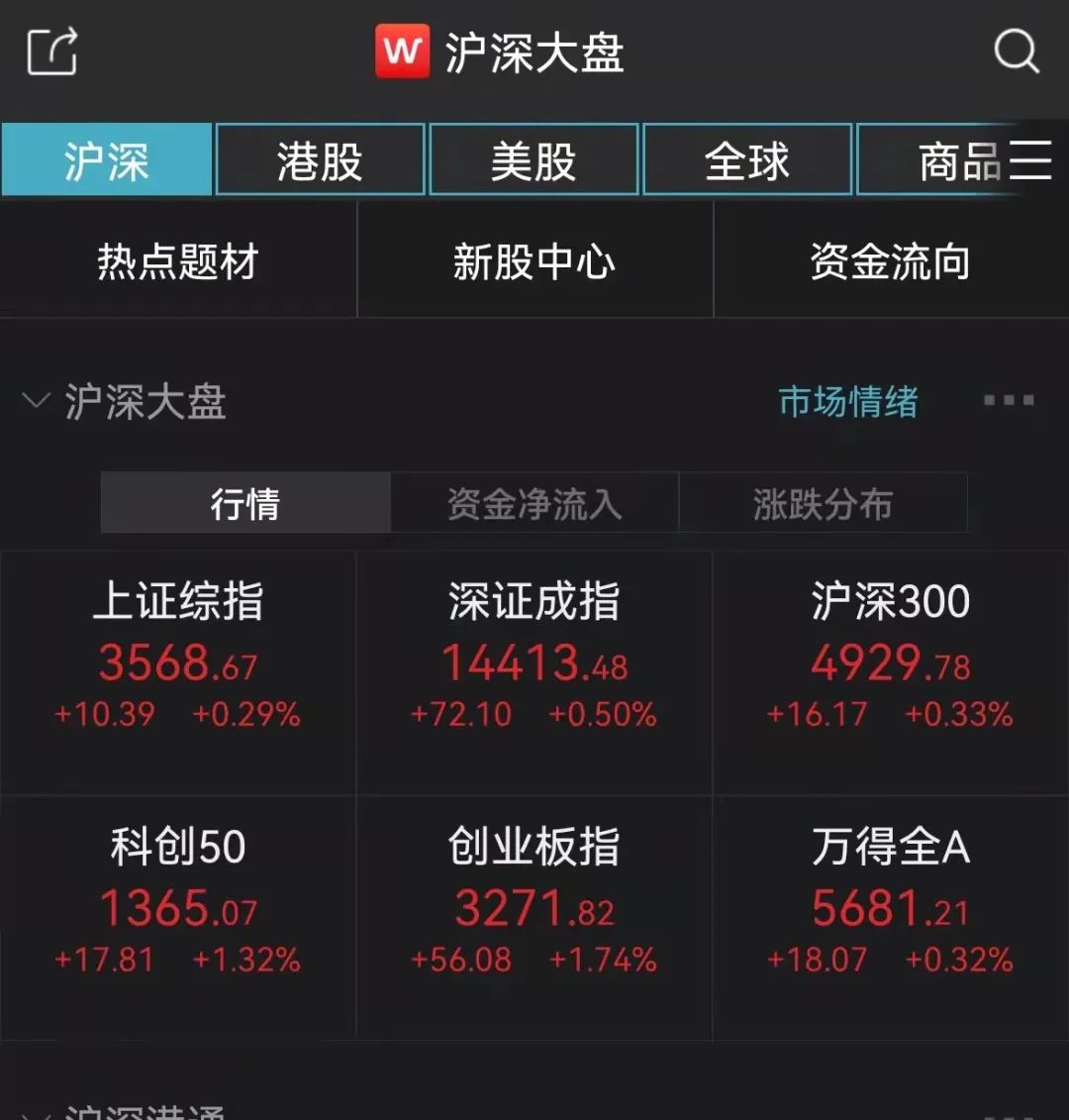Tap the share icon in top bar
Viewport: 1069px width, 1120px height.
(x=52, y=51)
